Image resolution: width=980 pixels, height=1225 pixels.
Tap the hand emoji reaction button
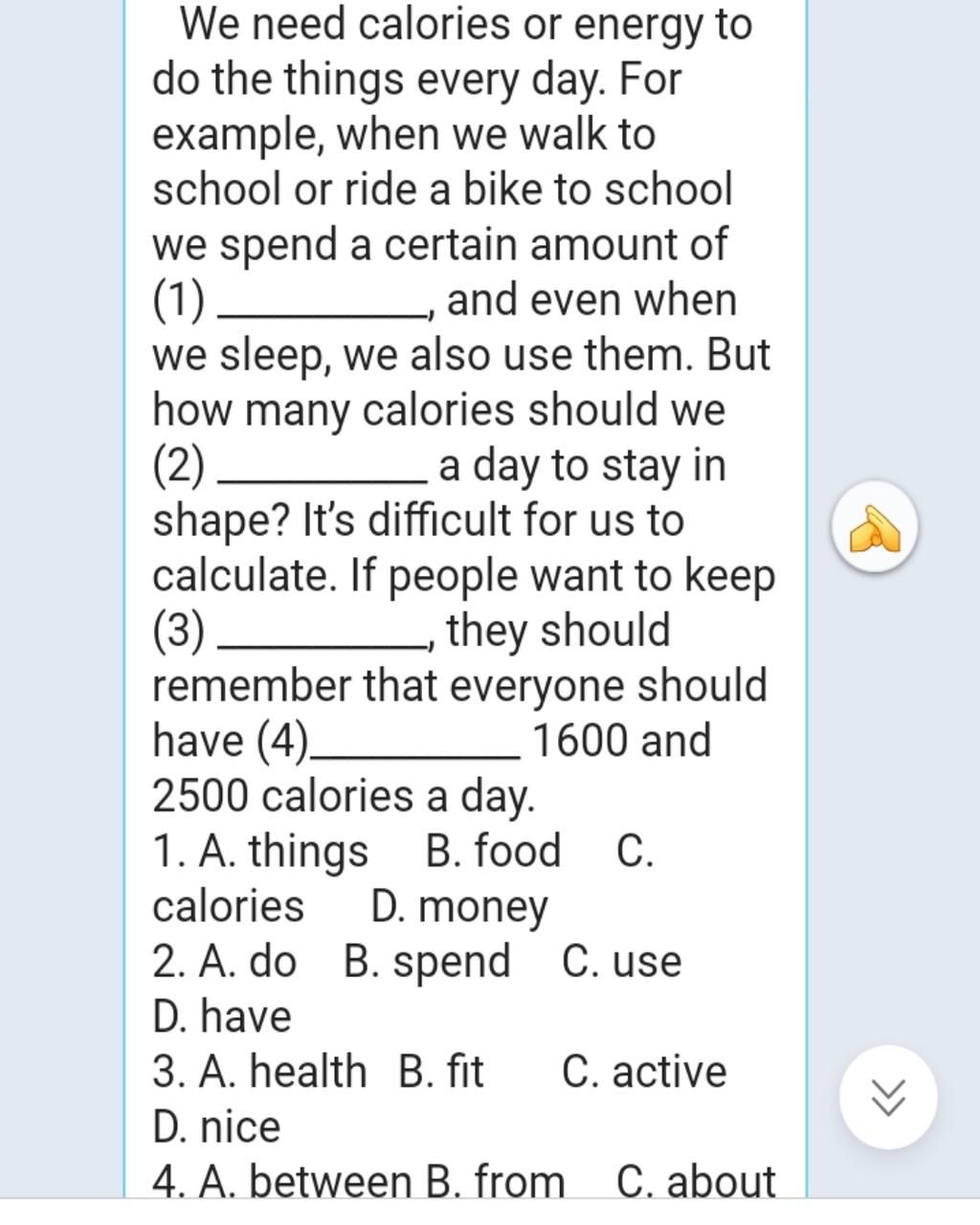[x=875, y=527]
